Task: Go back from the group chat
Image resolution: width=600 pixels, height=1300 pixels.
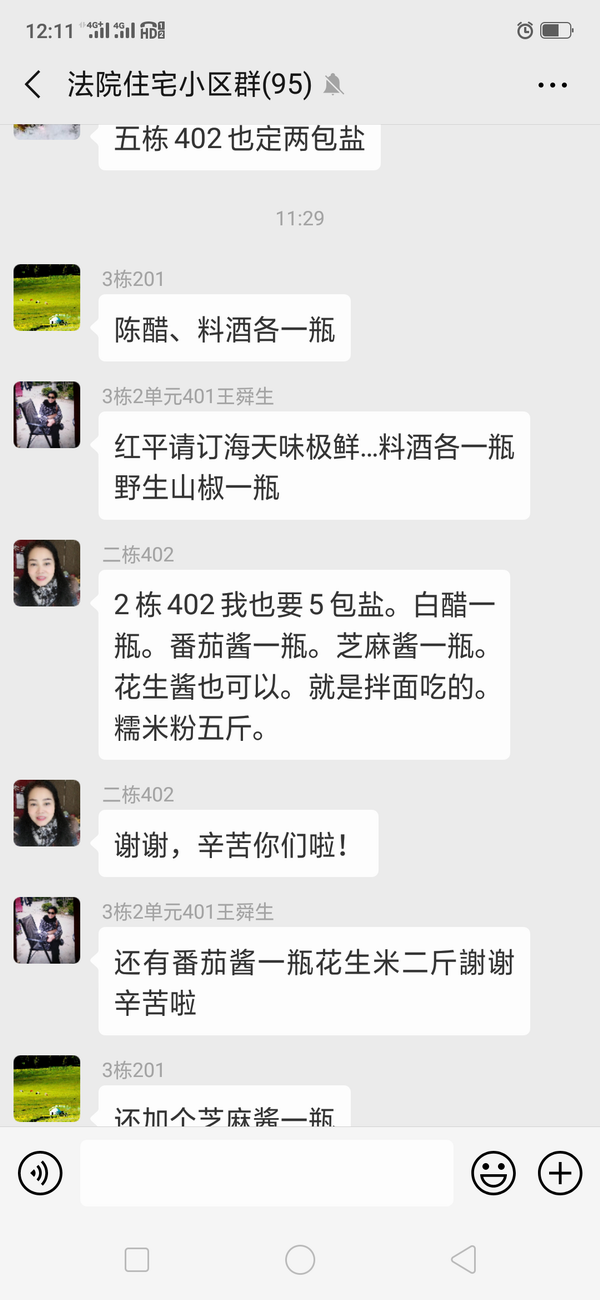Action: [33, 85]
